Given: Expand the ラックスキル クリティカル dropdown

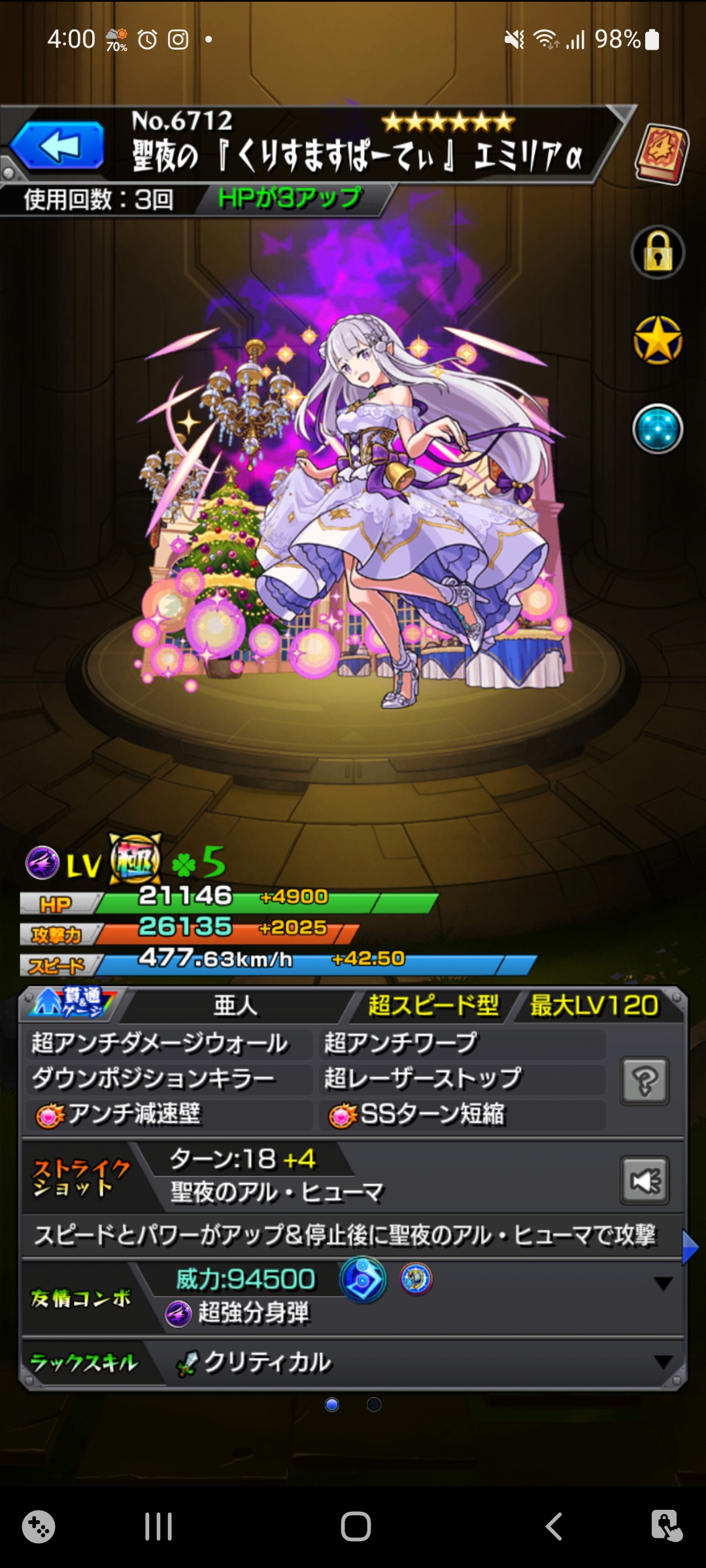Looking at the screenshot, I should point(663,1362).
